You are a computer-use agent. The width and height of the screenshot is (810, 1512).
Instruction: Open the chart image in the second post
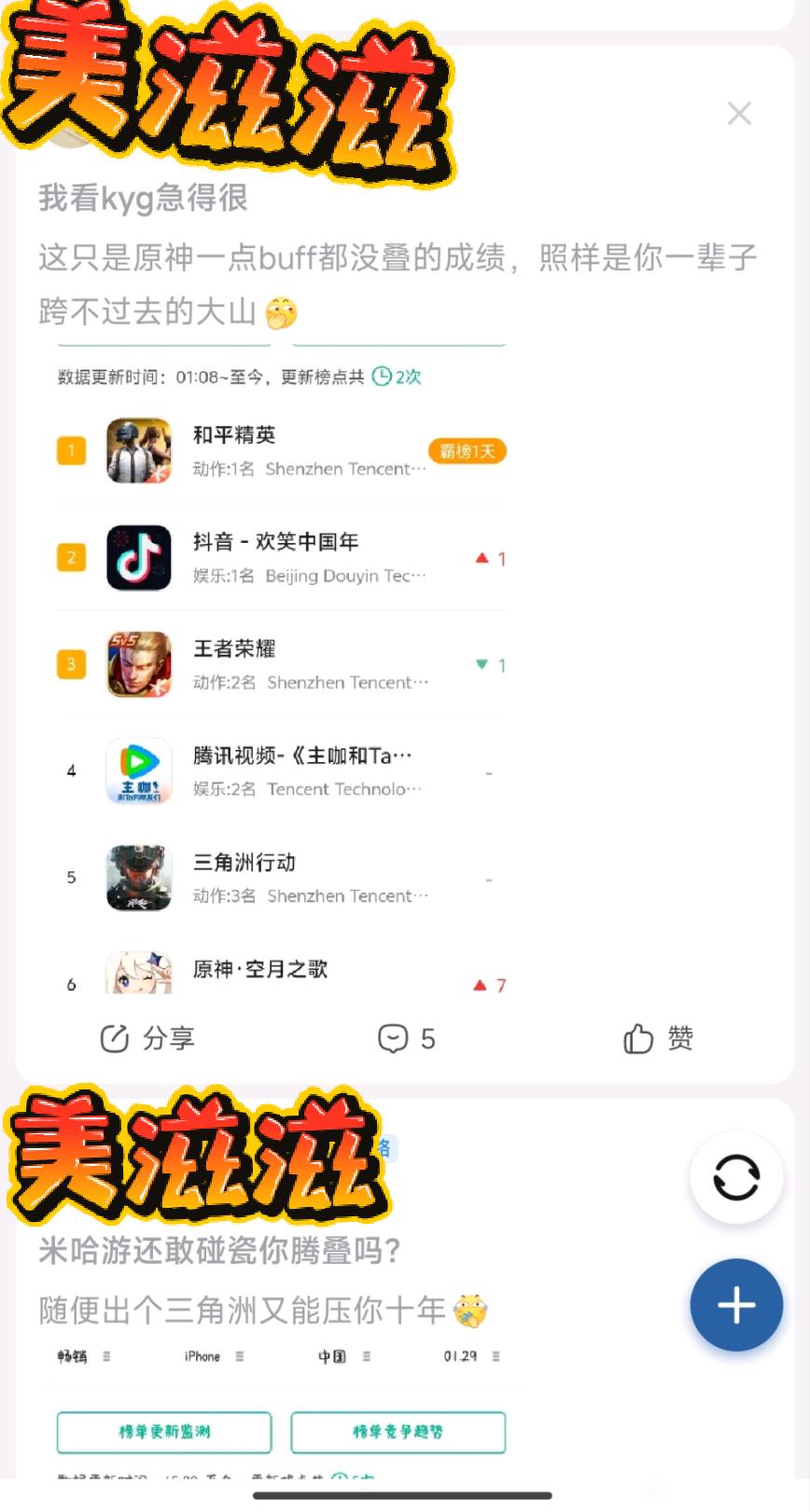281,1408
